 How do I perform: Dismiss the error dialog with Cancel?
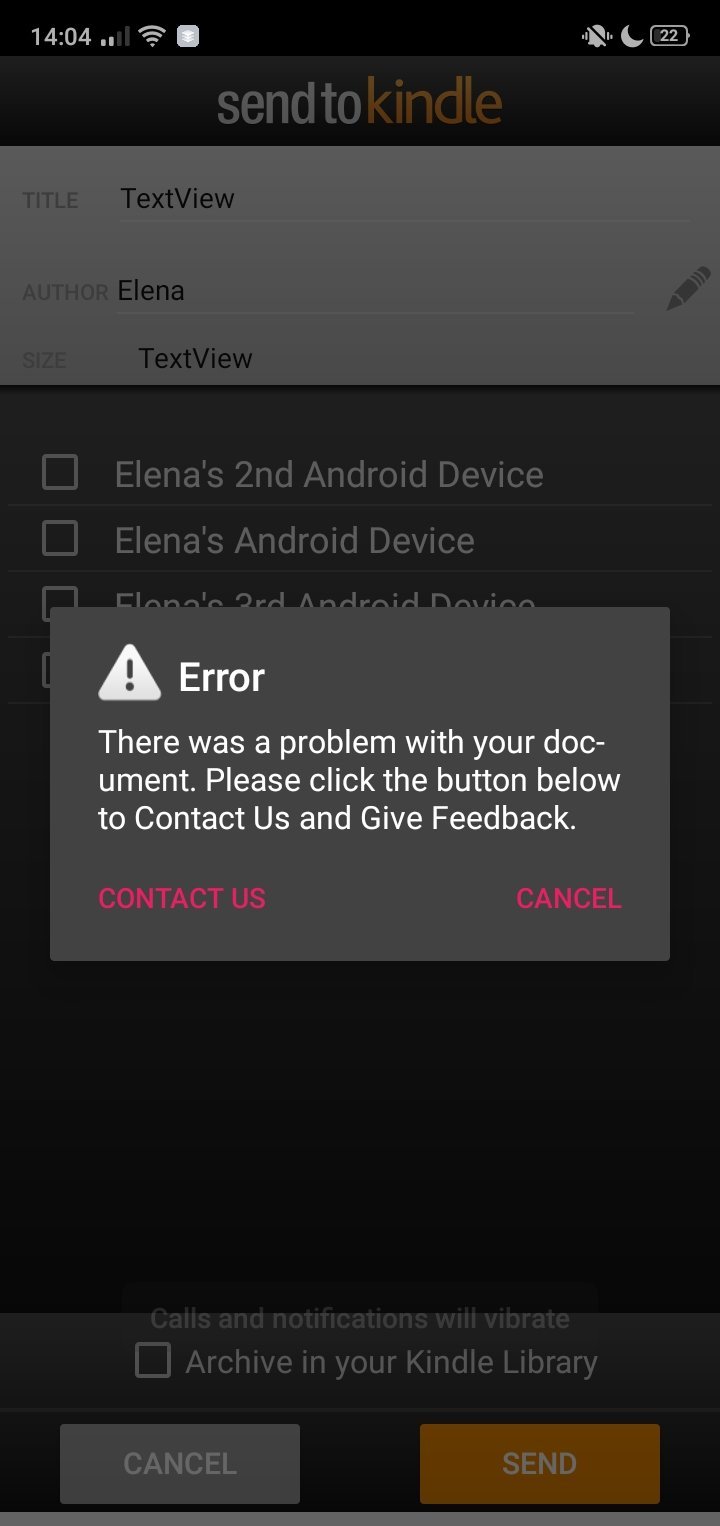click(x=568, y=898)
